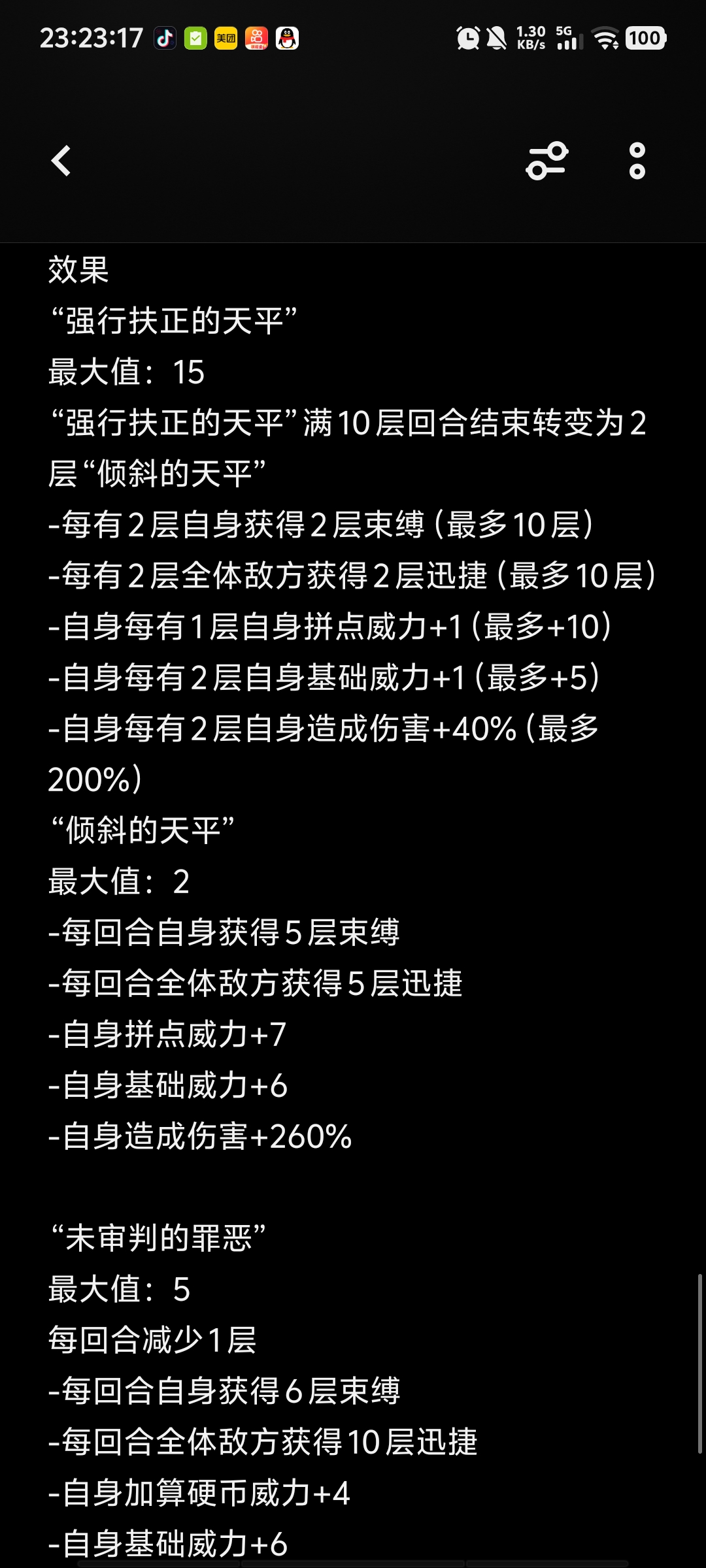Open the three-dot overflow menu
The height and width of the screenshot is (1568, 706).
(637, 161)
